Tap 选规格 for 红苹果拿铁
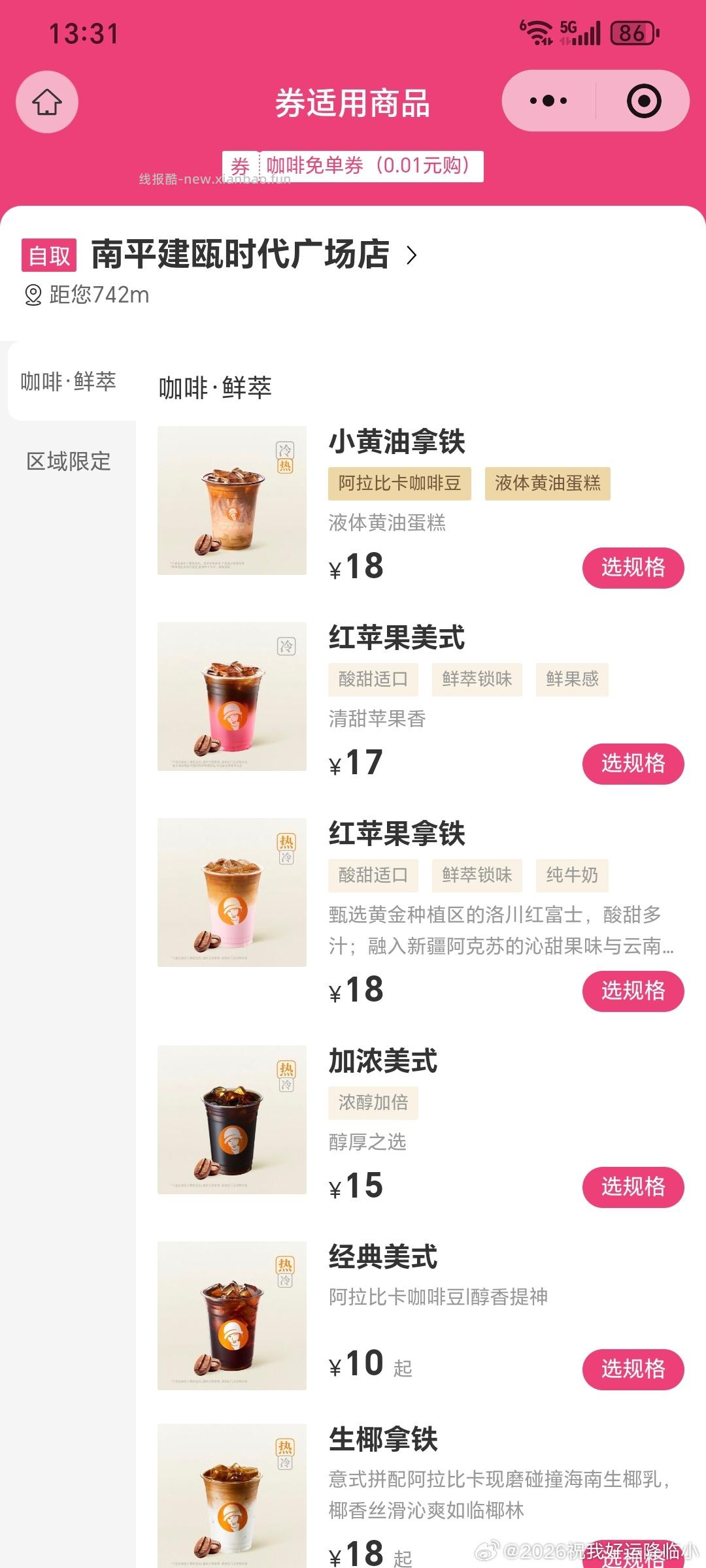Screen dimensions: 706x1568 (x=631, y=991)
